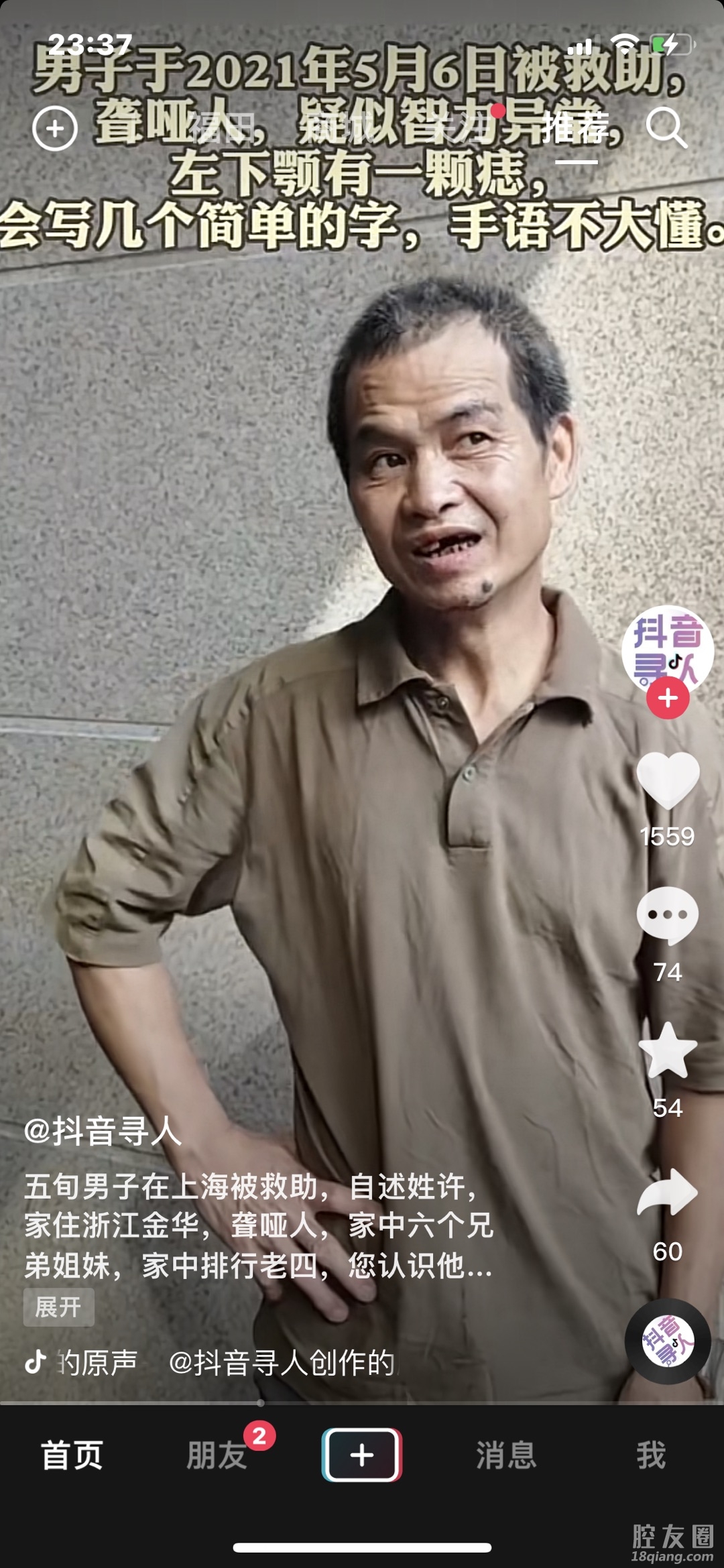
Task: Open the @抖音寻人 username link
Action: 103,1132
